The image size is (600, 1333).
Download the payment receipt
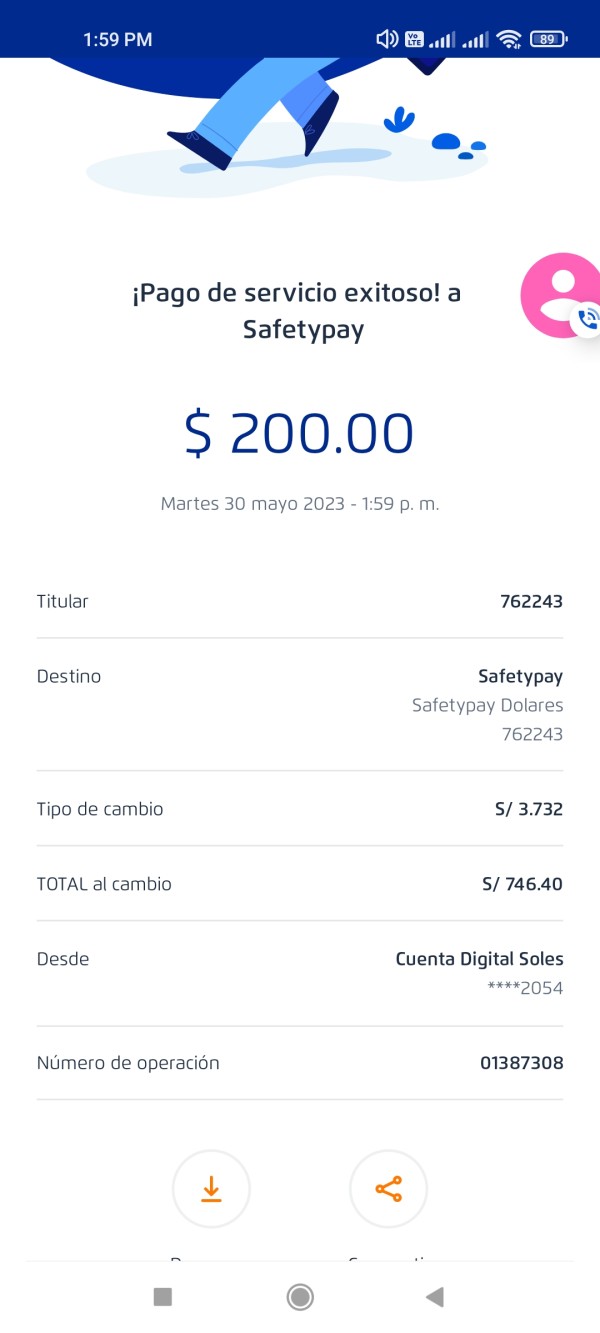point(211,1189)
